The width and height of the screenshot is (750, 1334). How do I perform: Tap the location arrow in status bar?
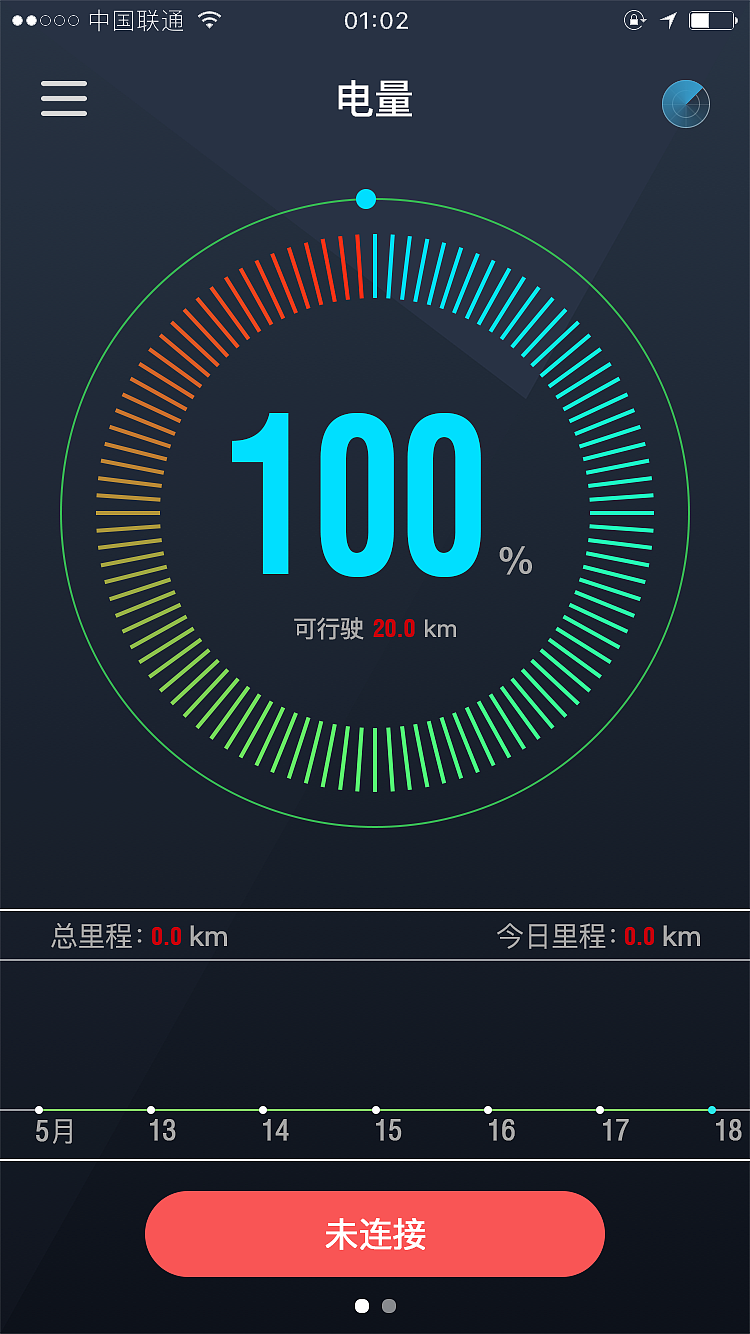pyautogui.click(x=668, y=18)
